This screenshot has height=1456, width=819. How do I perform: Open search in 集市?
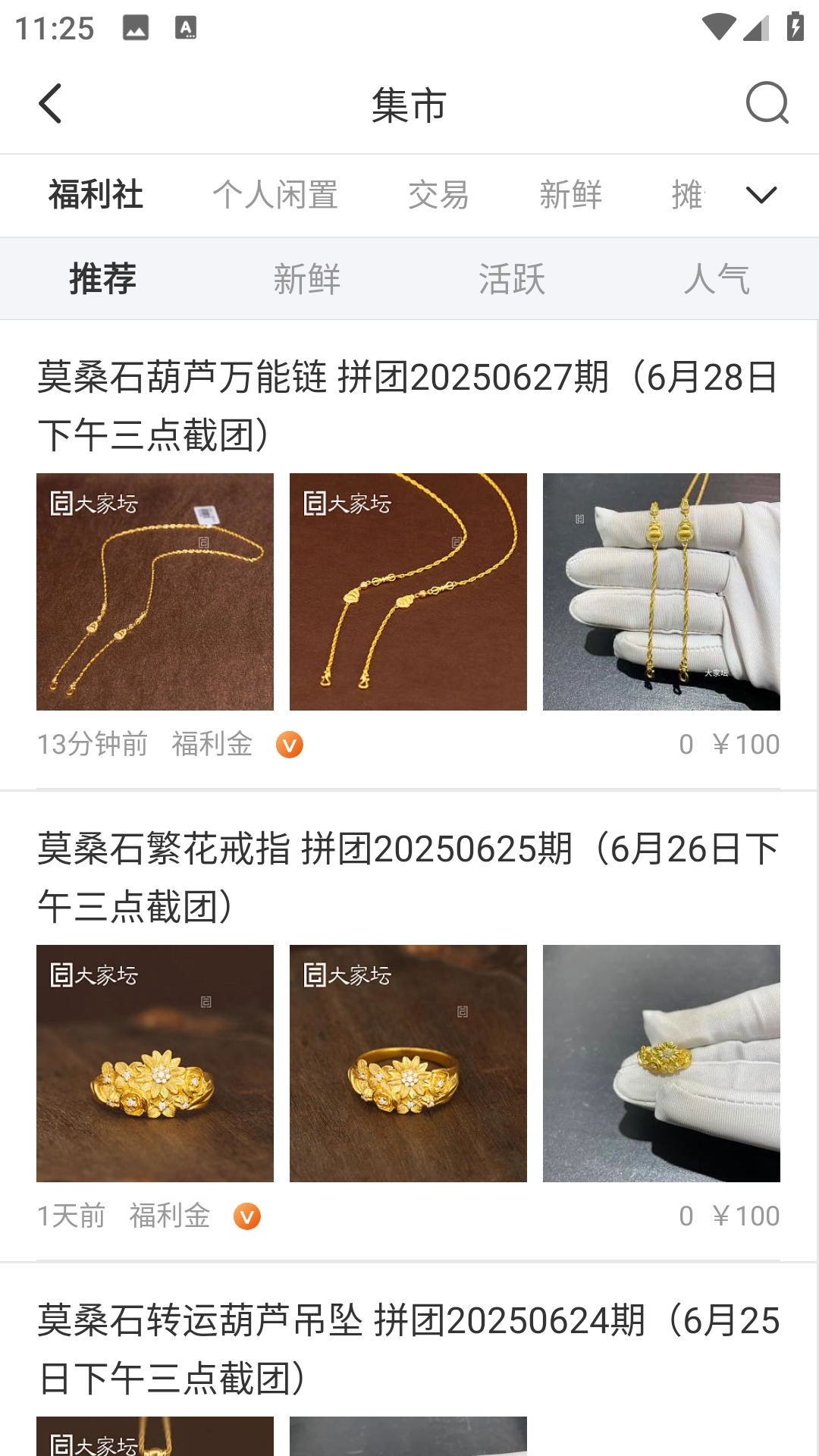pyautogui.click(x=767, y=103)
